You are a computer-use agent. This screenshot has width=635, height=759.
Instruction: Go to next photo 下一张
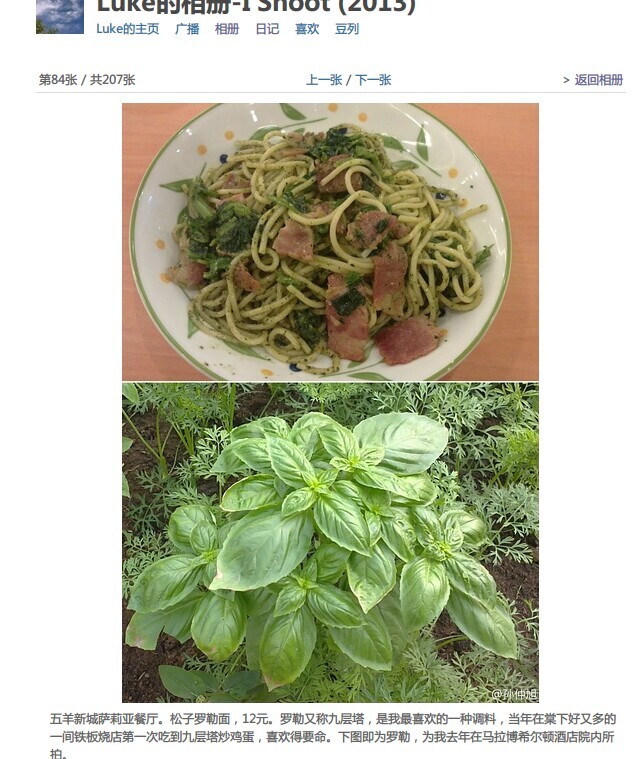(x=373, y=80)
